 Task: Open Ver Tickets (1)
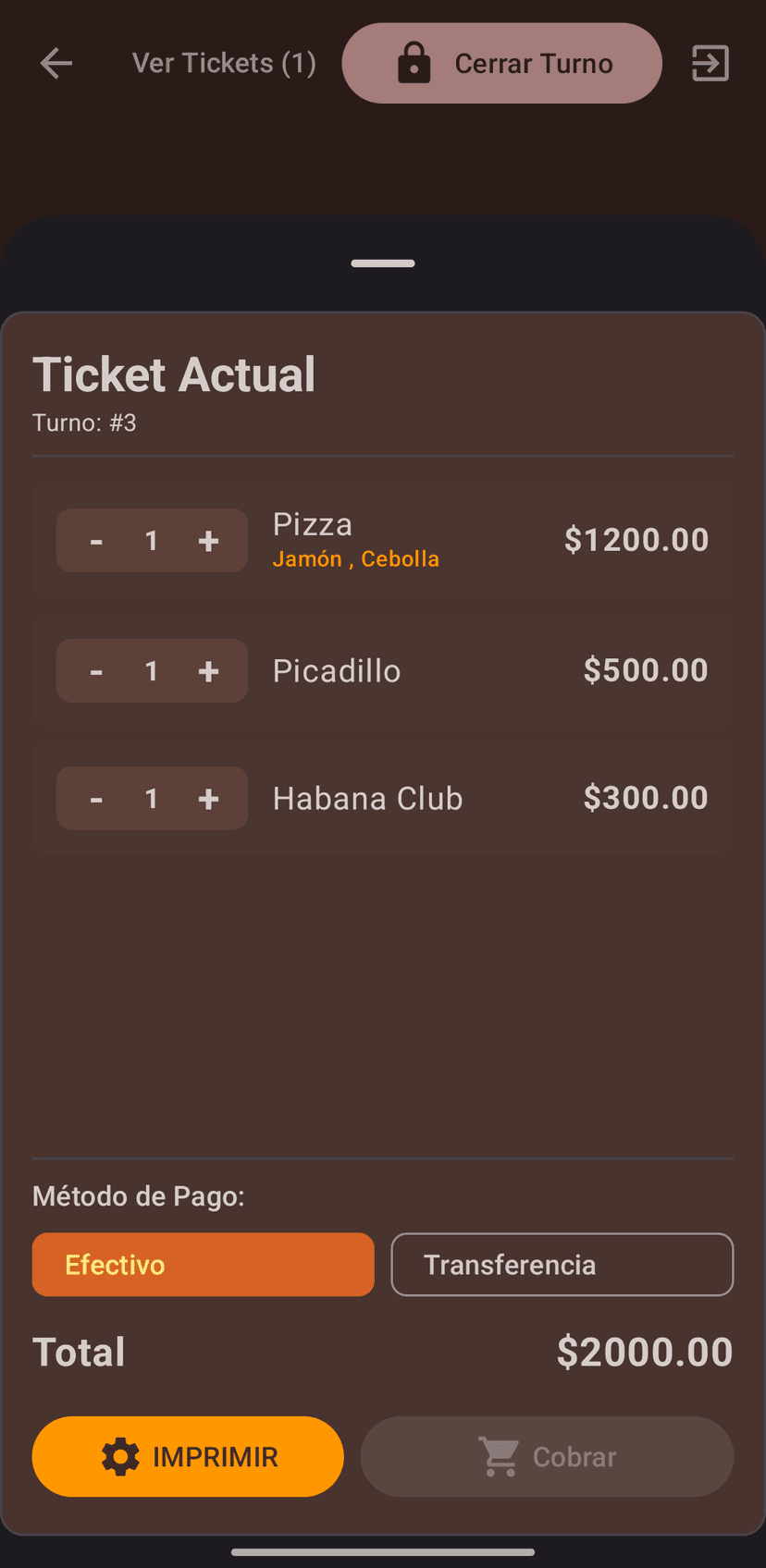point(224,63)
